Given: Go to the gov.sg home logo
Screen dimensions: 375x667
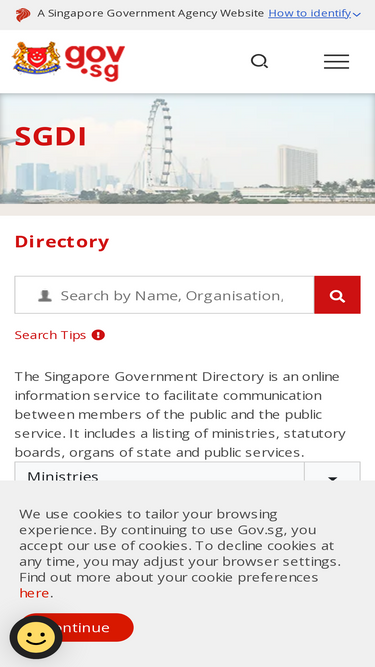Looking at the screenshot, I should coord(69,61).
